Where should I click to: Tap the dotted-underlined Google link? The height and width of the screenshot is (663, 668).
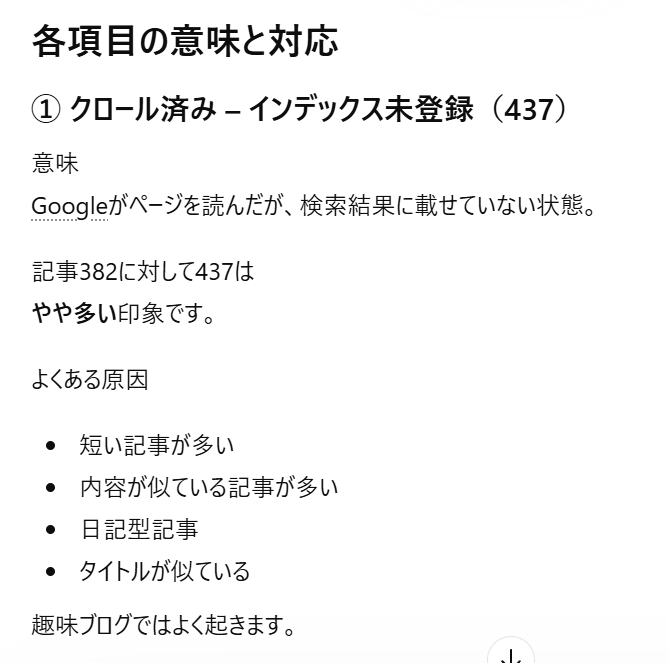(x=69, y=206)
